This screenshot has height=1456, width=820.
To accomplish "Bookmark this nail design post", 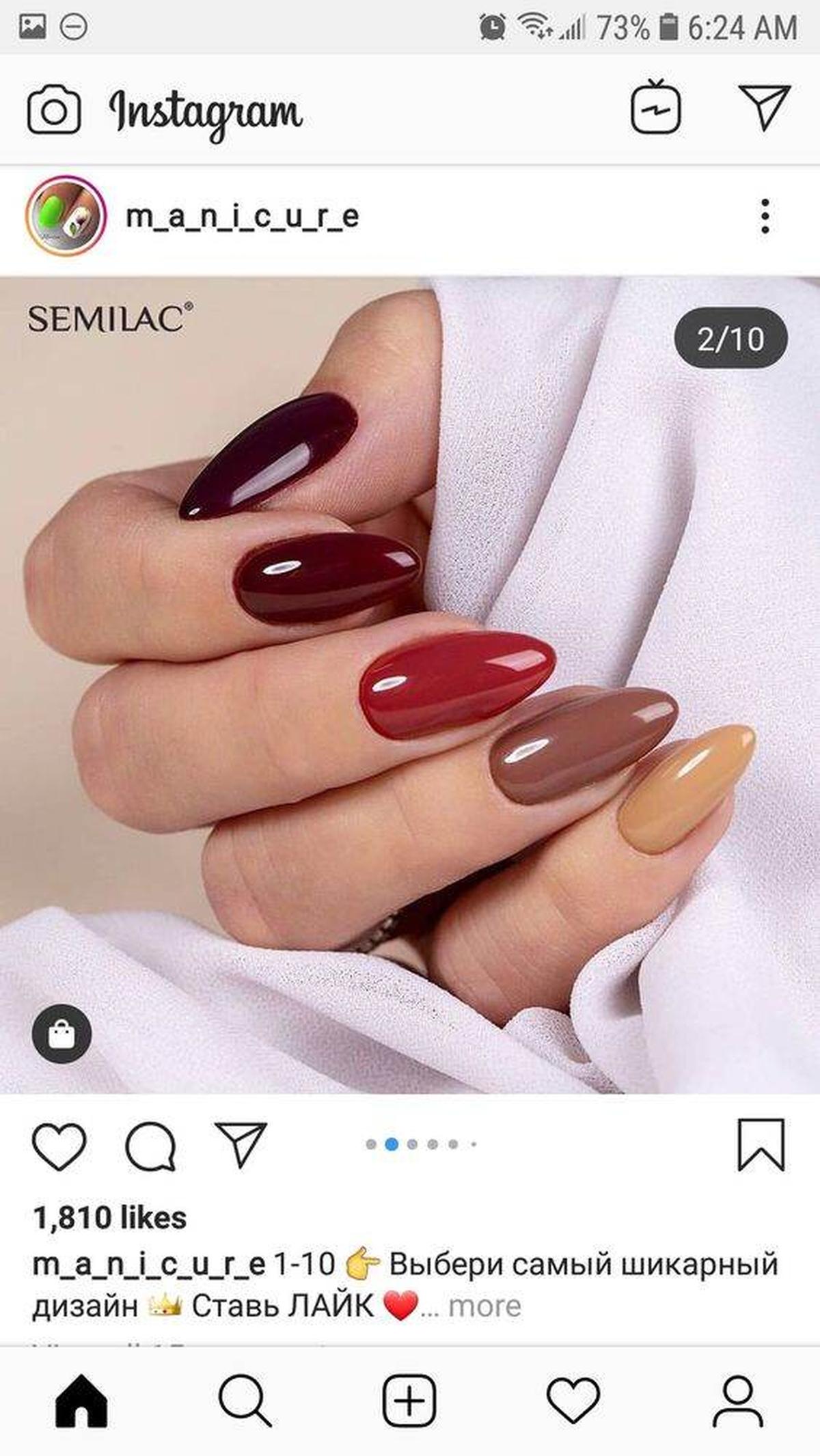I will (761, 1145).
